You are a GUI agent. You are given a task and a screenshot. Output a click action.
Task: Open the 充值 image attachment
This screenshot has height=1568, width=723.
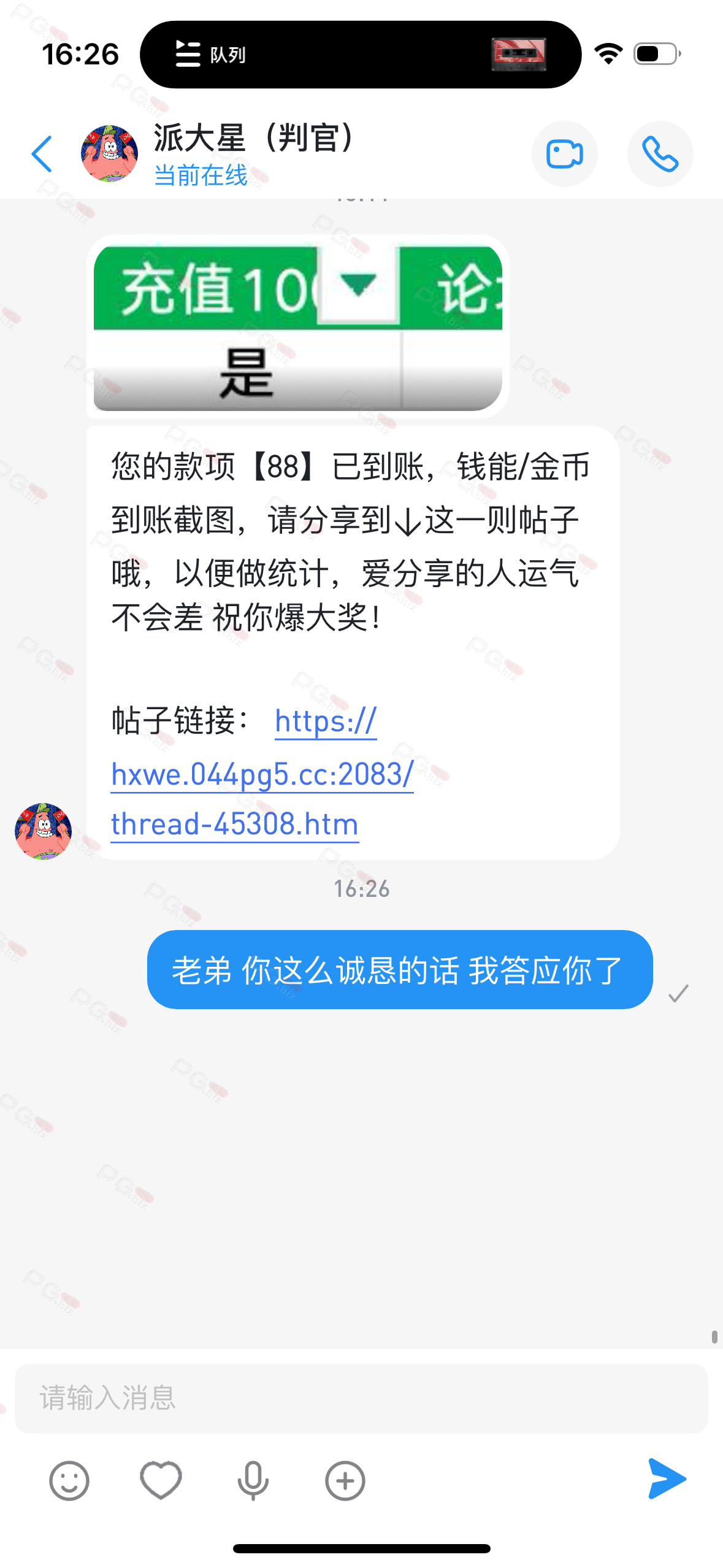pos(298,327)
